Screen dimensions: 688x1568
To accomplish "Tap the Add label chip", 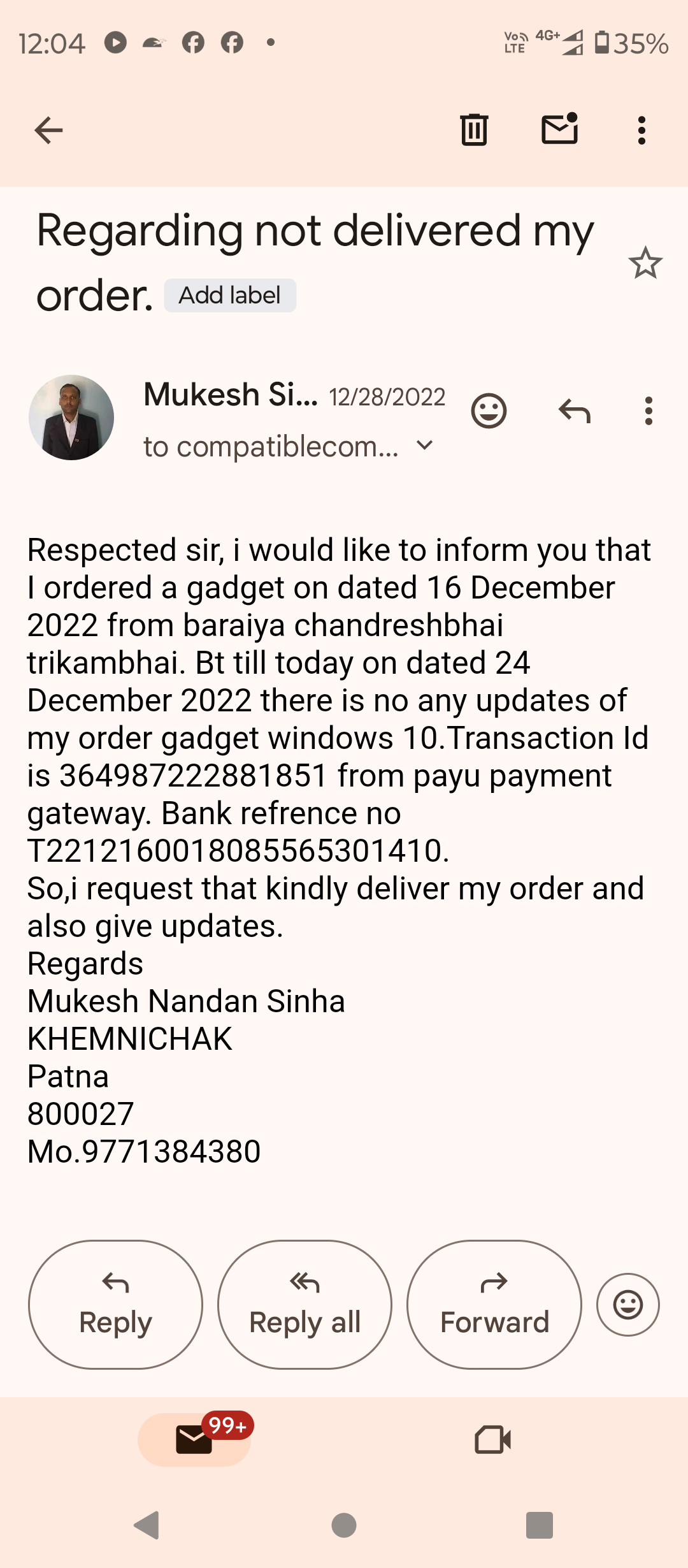I will click(230, 296).
